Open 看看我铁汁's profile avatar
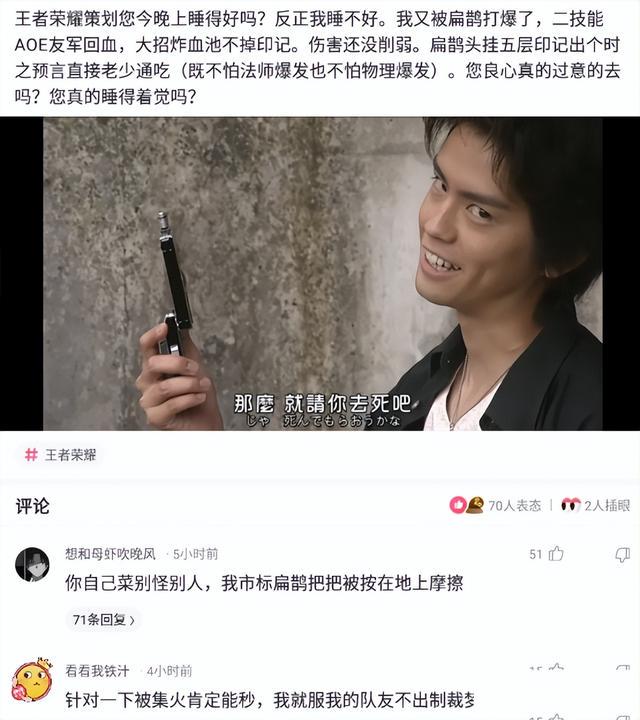Image resolution: width=640 pixels, height=720 pixels. pos(32,681)
